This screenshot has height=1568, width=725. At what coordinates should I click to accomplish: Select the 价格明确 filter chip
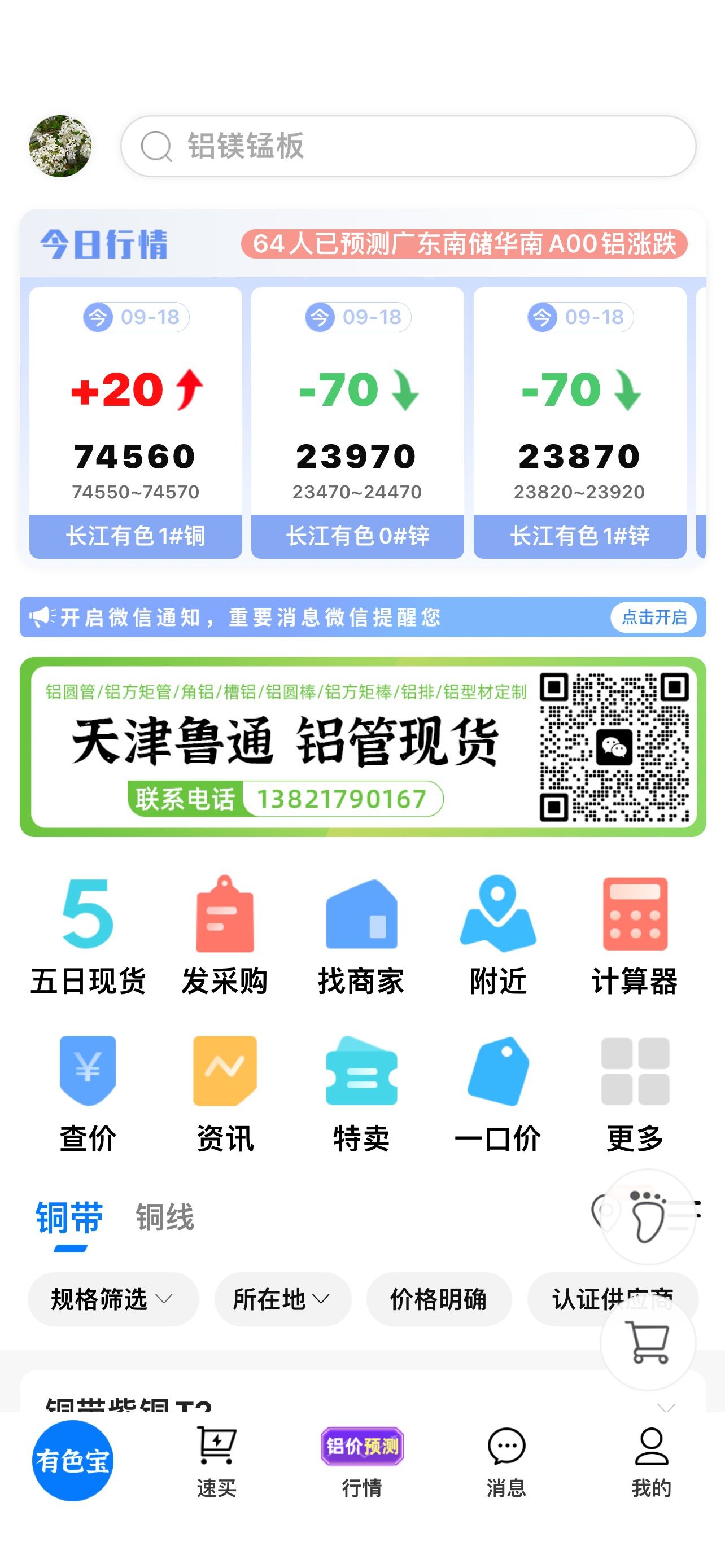coord(439,1299)
